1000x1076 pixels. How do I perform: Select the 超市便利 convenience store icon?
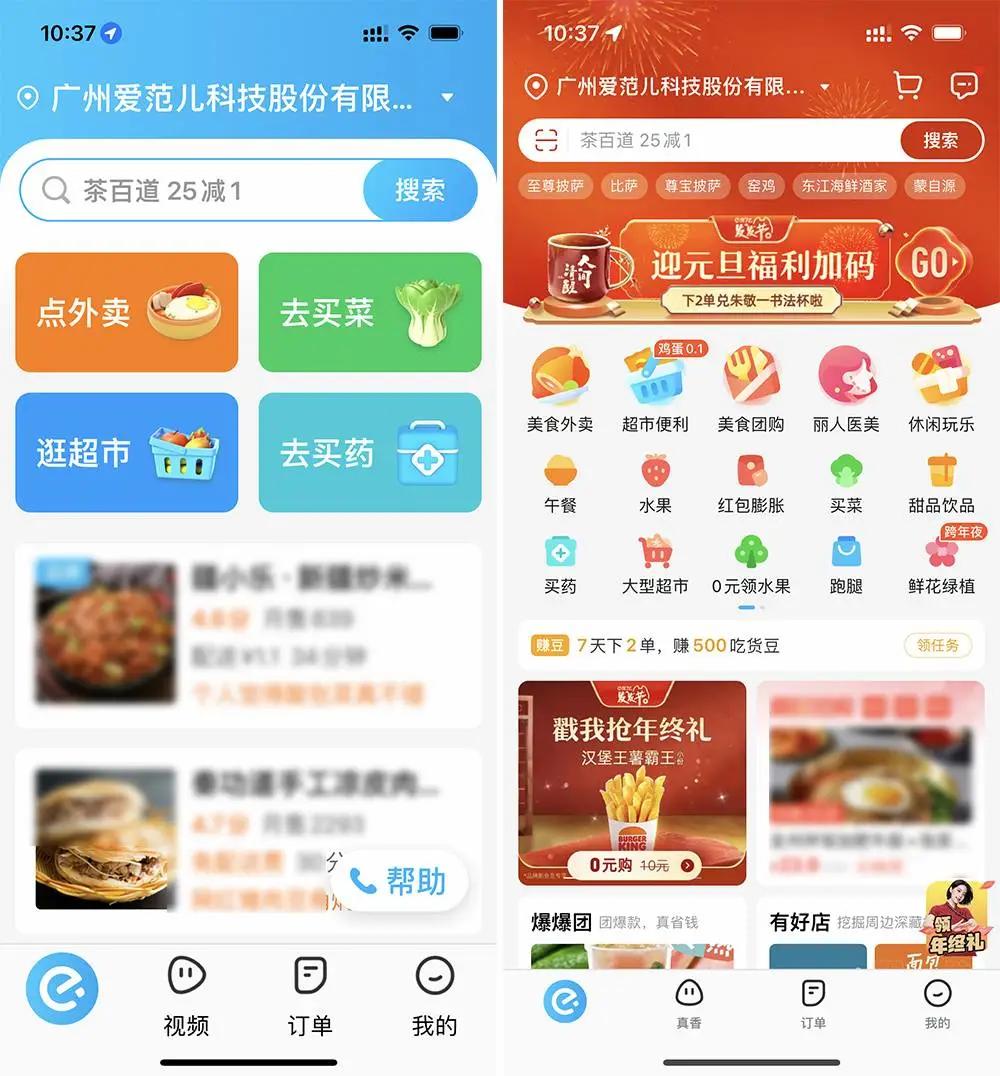(x=656, y=388)
